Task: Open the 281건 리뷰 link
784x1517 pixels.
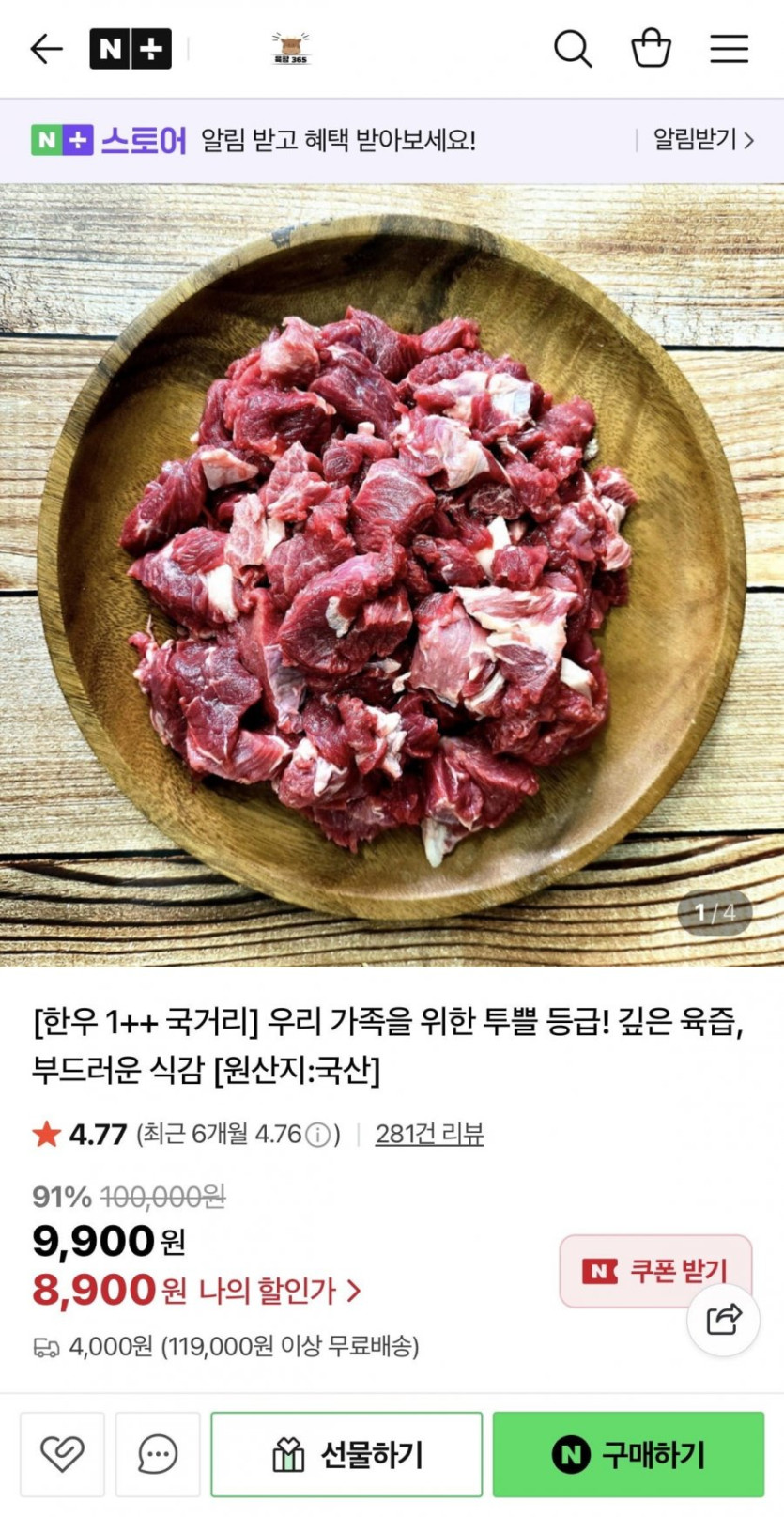Action: pyautogui.click(x=429, y=1134)
